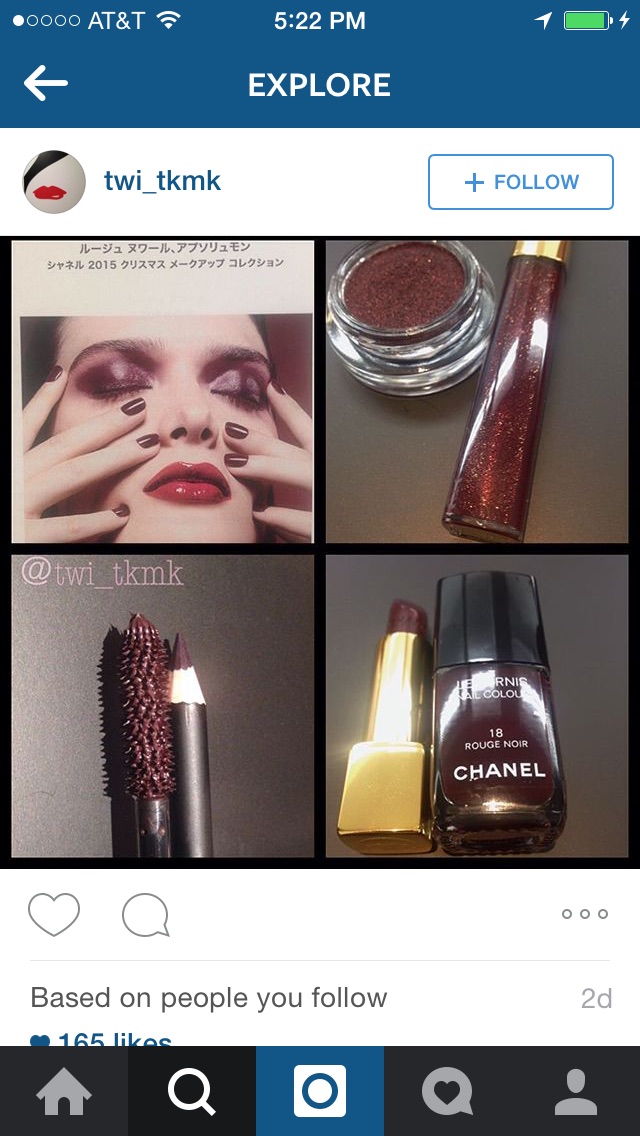Viewport: 640px width, 1136px height.
Task: Open twi_tkmk's profile via the username
Action: (162, 181)
